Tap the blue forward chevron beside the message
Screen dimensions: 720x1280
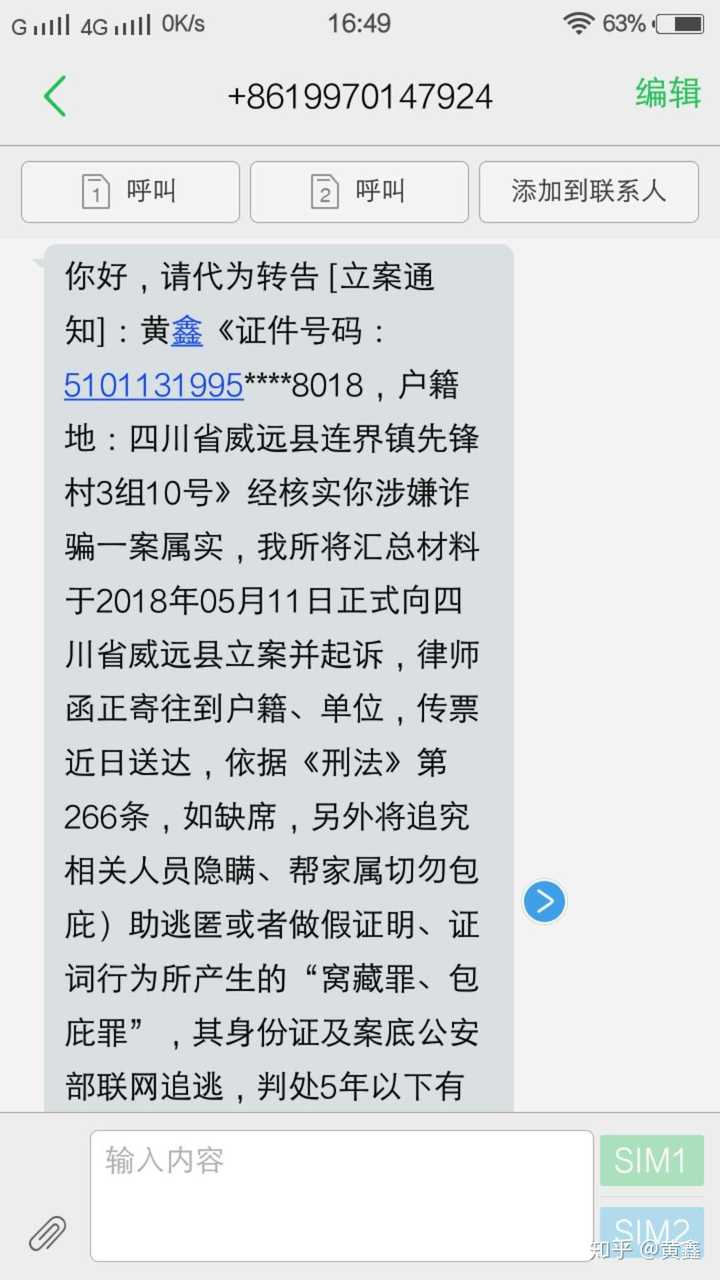(x=544, y=901)
